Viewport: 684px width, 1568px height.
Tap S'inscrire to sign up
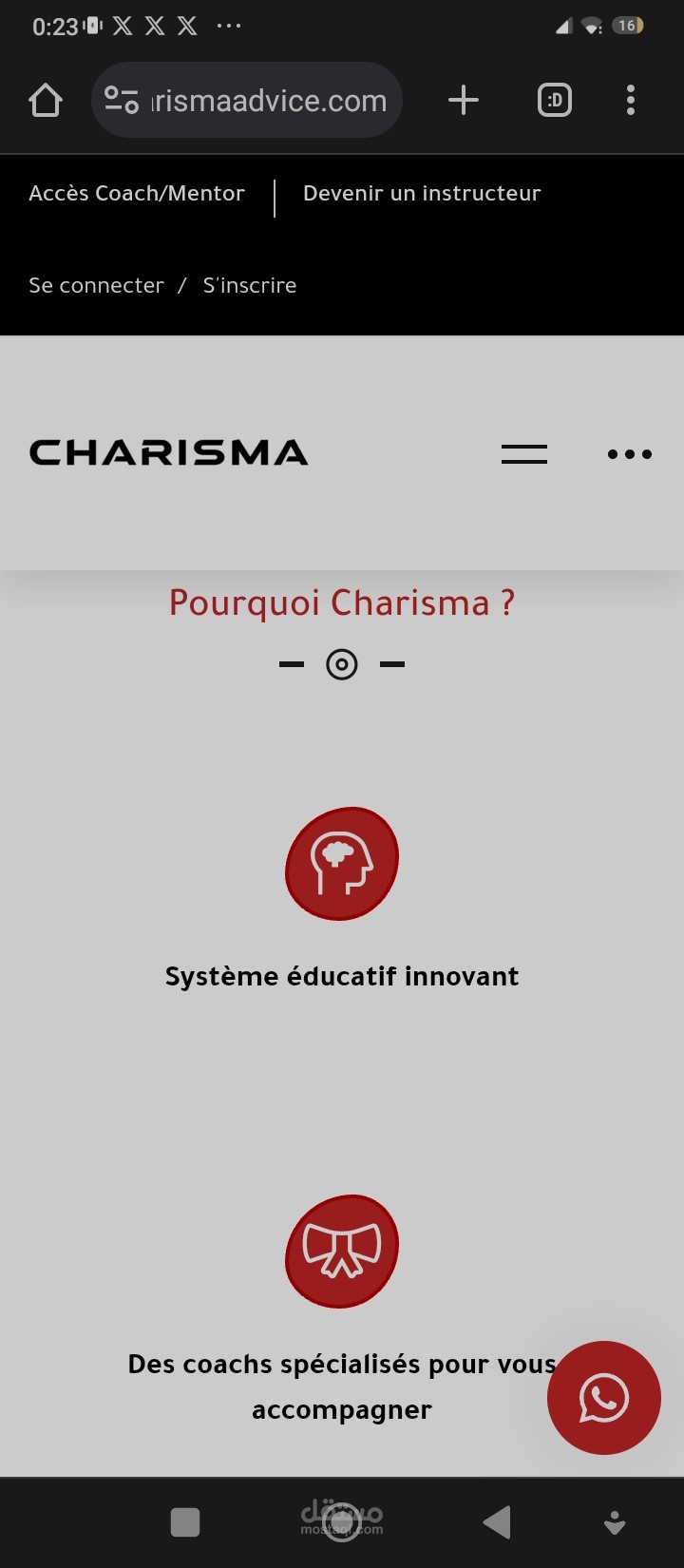tap(250, 285)
